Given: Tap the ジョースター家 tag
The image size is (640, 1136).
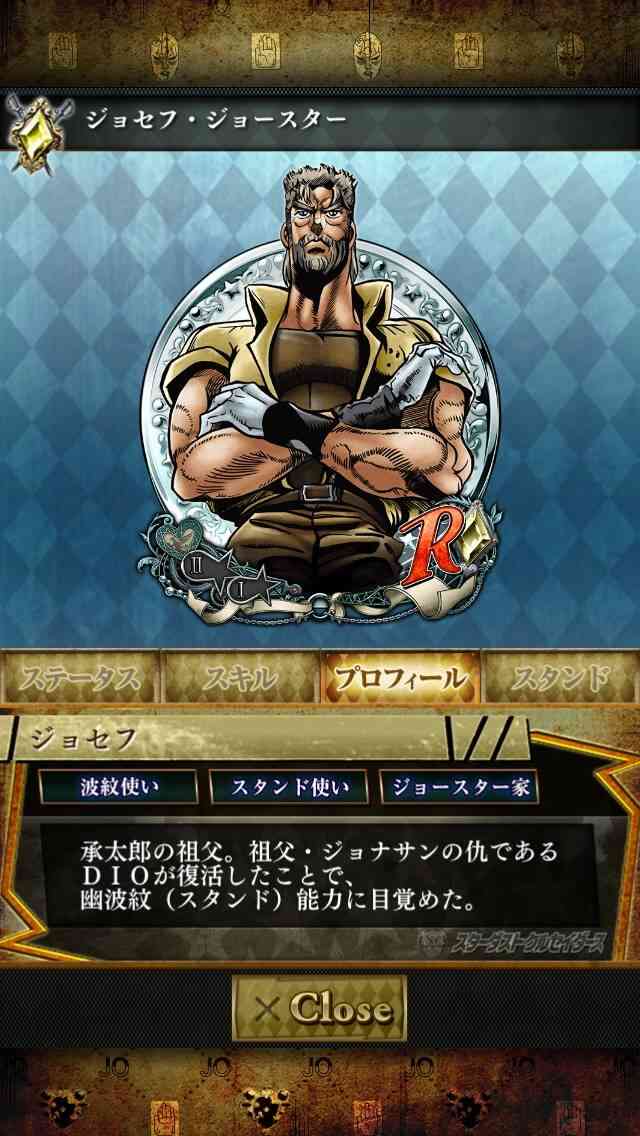Looking at the screenshot, I should tap(460, 787).
